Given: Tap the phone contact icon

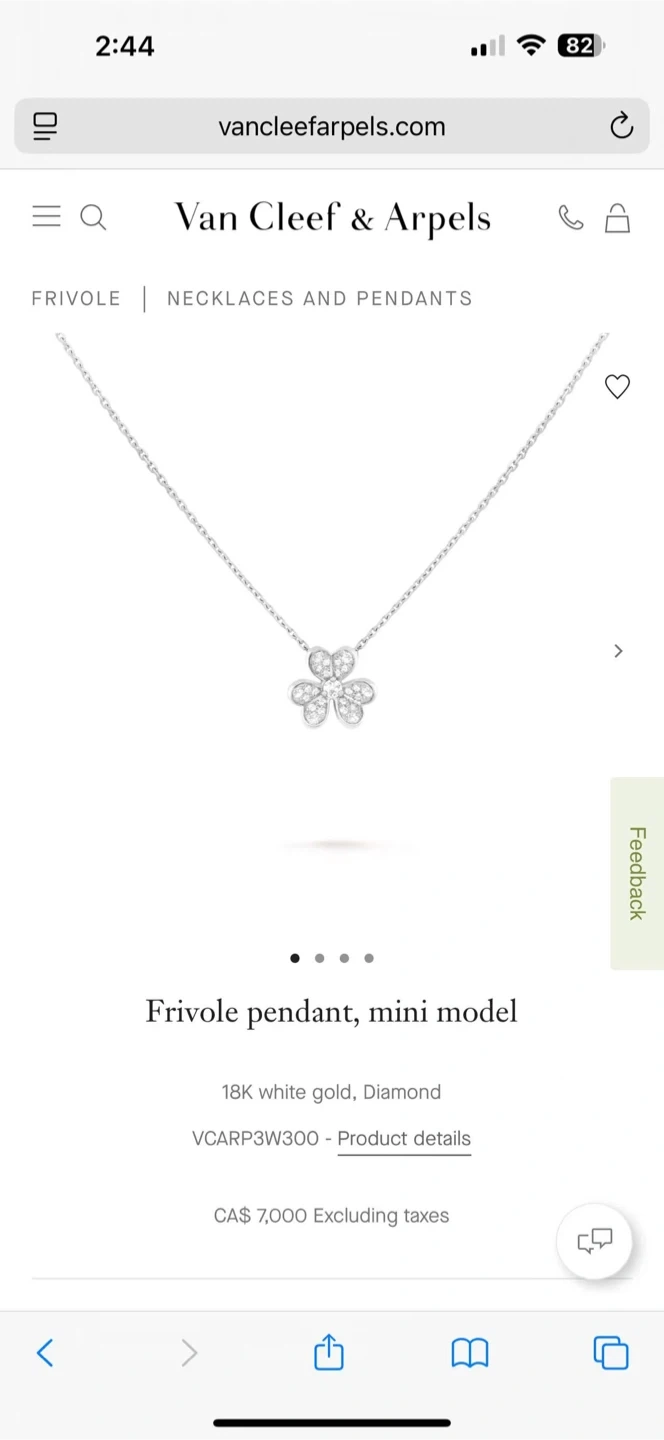Looking at the screenshot, I should [570, 217].
